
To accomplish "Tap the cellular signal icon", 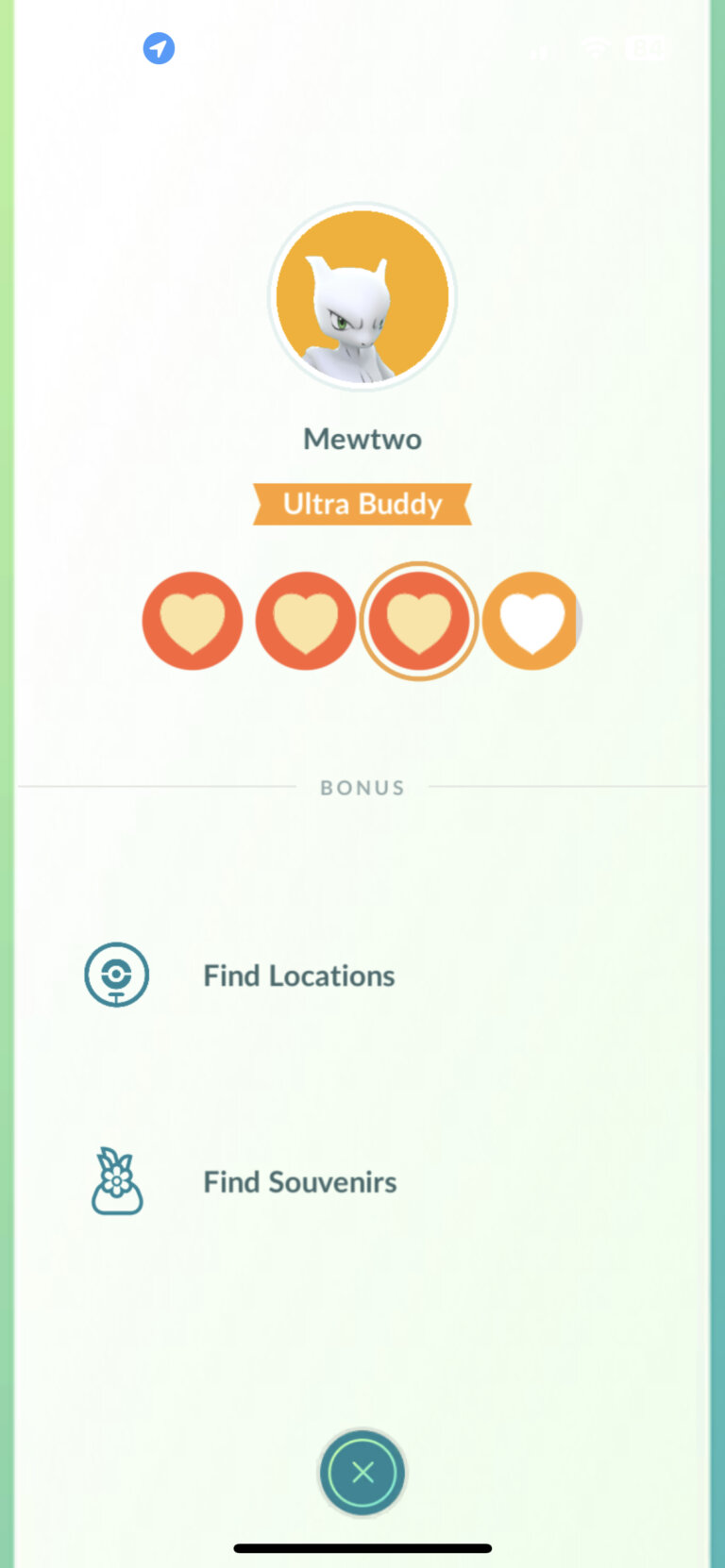I will [540, 50].
